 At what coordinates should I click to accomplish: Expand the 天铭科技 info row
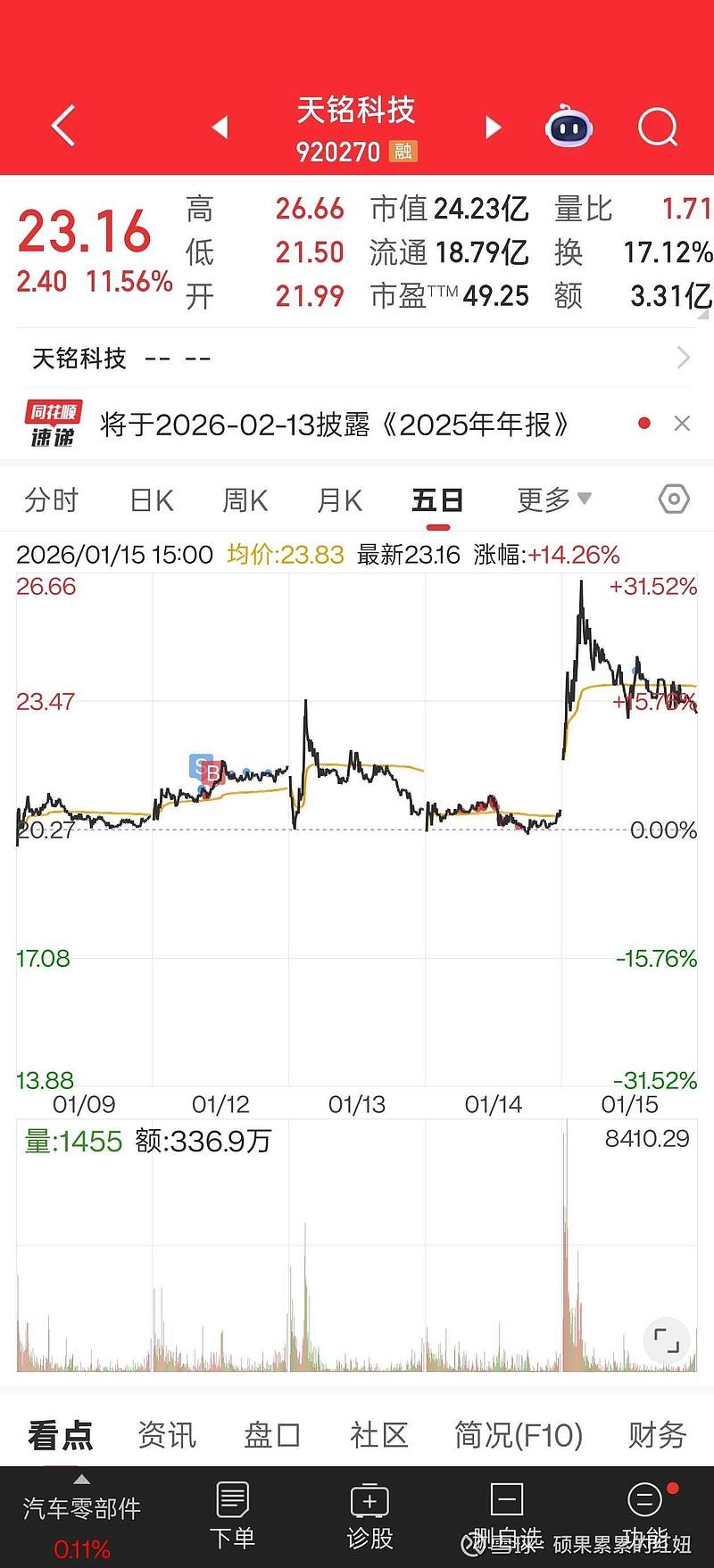click(683, 358)
